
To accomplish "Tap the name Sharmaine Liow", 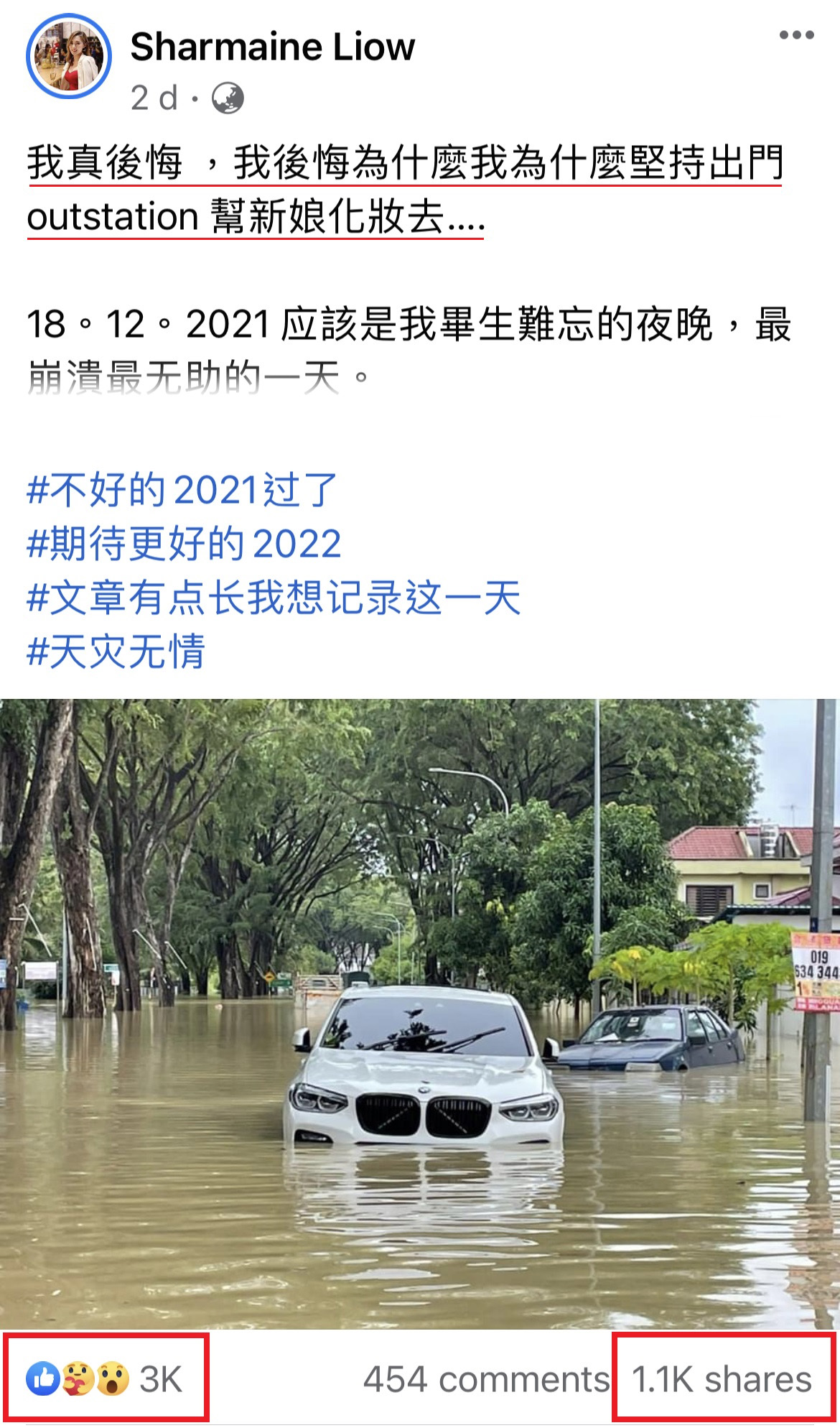I will [x=272, y=47].
